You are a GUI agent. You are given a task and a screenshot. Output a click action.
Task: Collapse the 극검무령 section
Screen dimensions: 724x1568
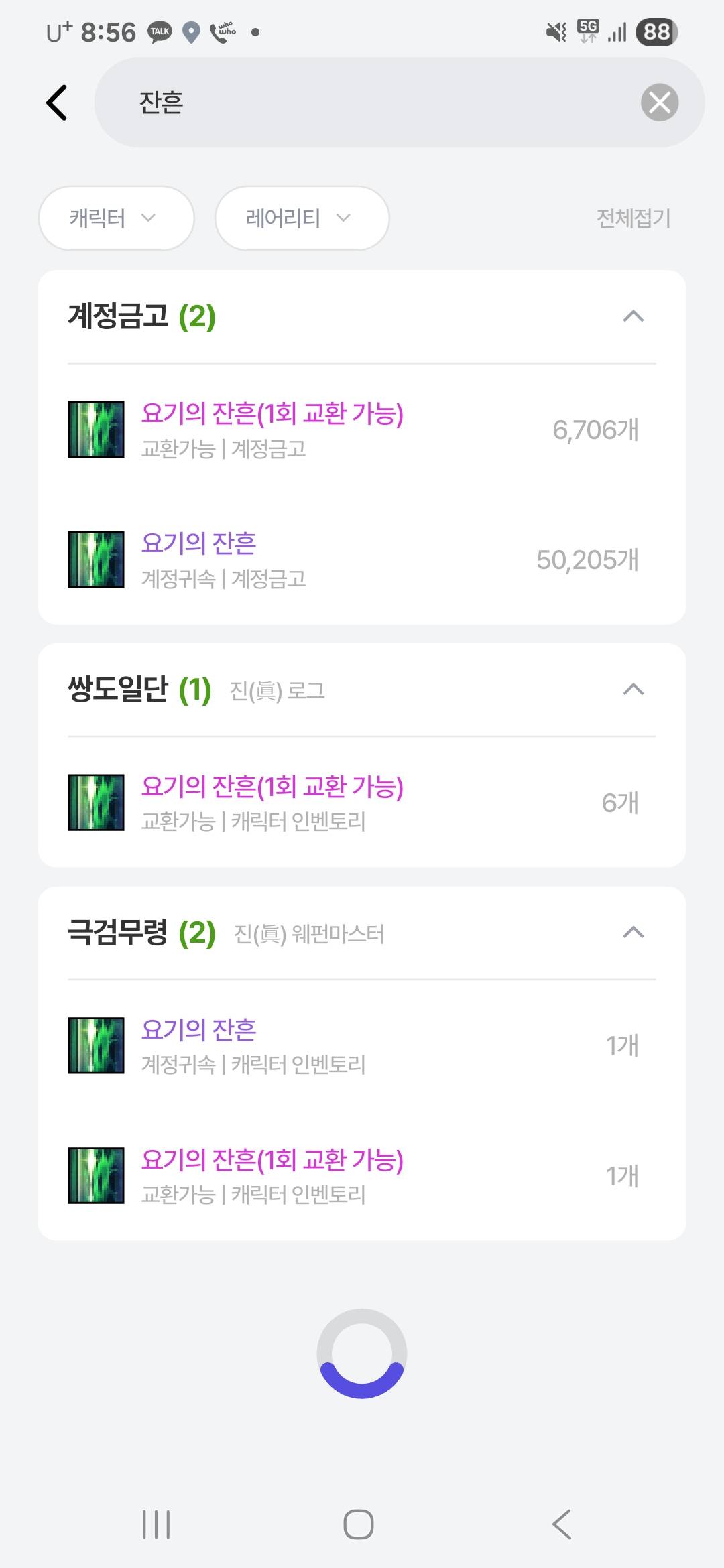633,933
